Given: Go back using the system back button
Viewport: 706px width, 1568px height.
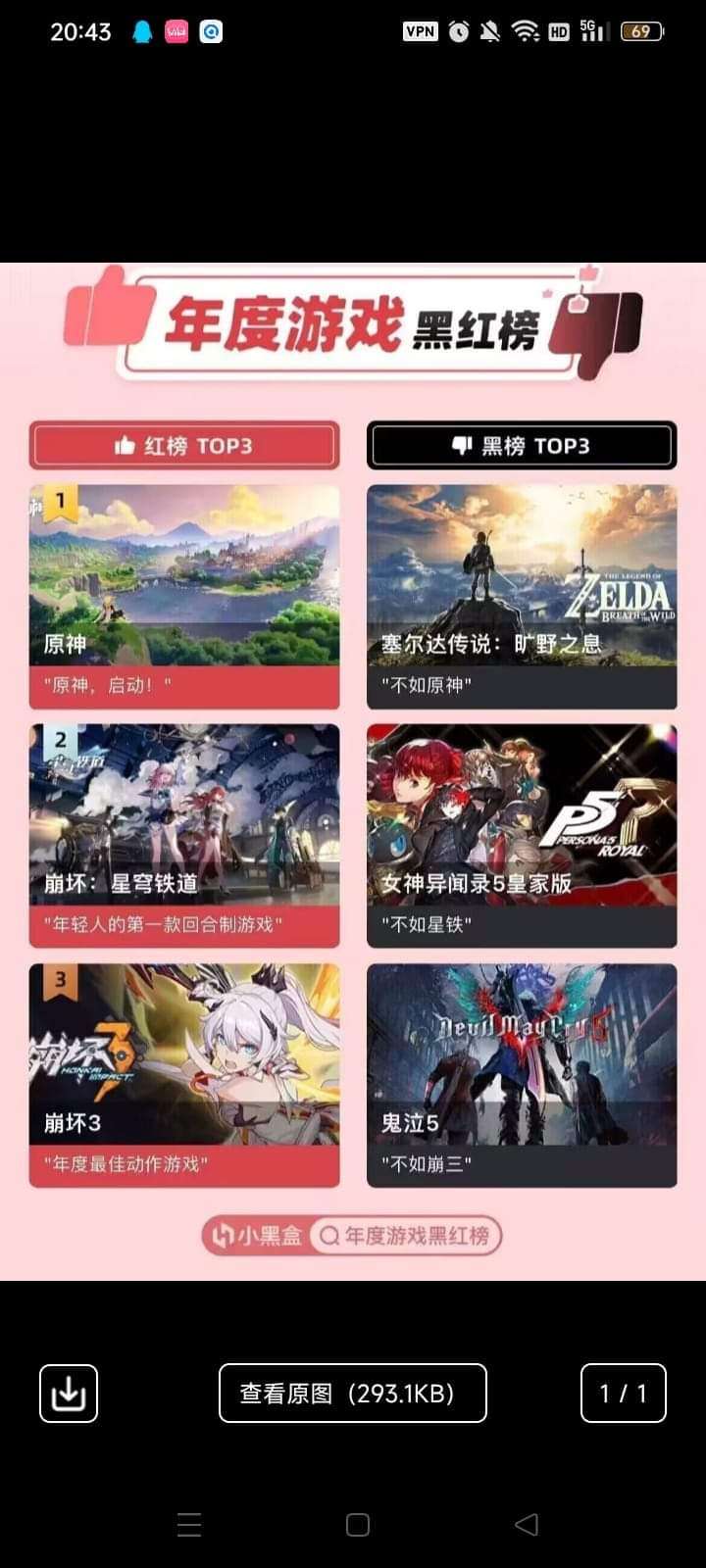Looking at the screenshot, I should click(527, 1524).
